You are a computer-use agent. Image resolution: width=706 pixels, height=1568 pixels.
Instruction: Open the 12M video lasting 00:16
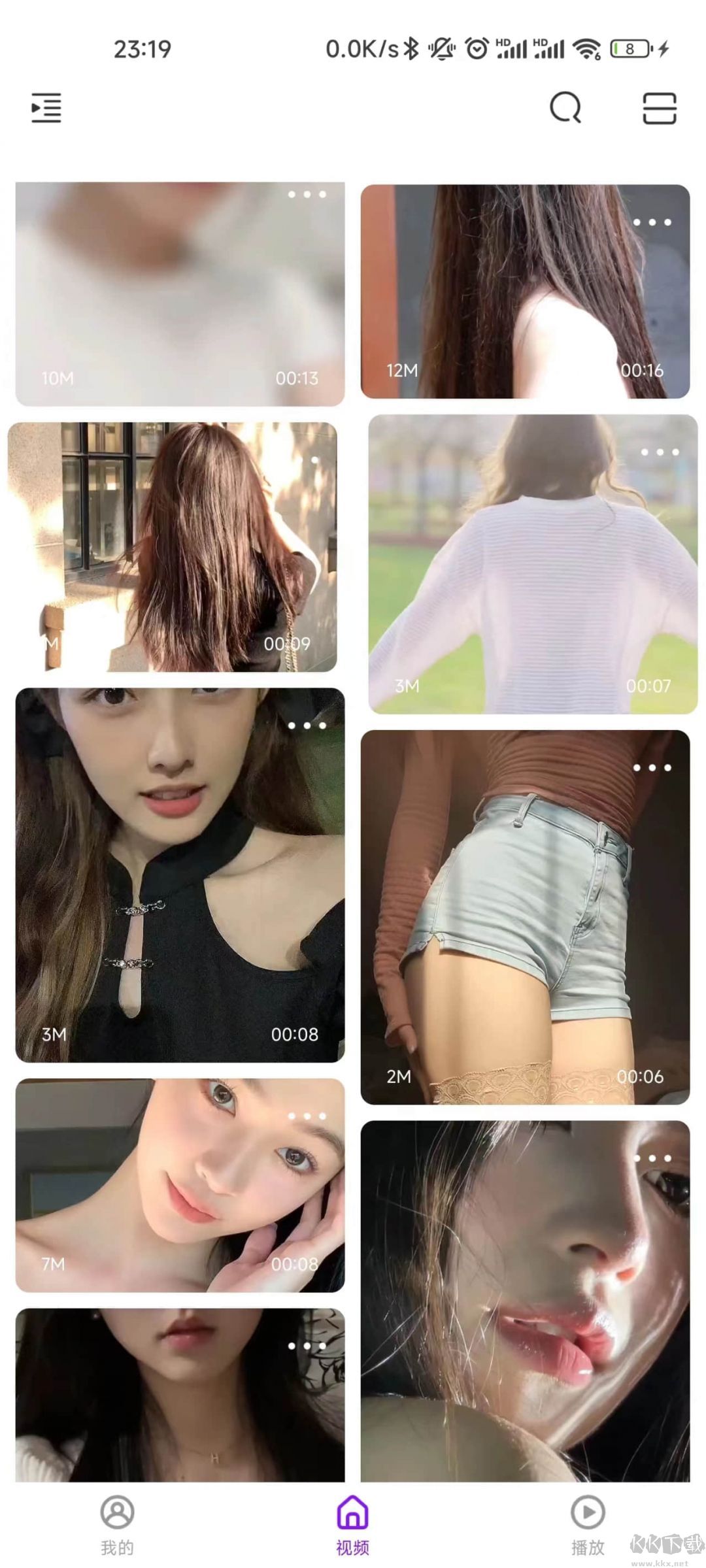[x=525, y=292]
